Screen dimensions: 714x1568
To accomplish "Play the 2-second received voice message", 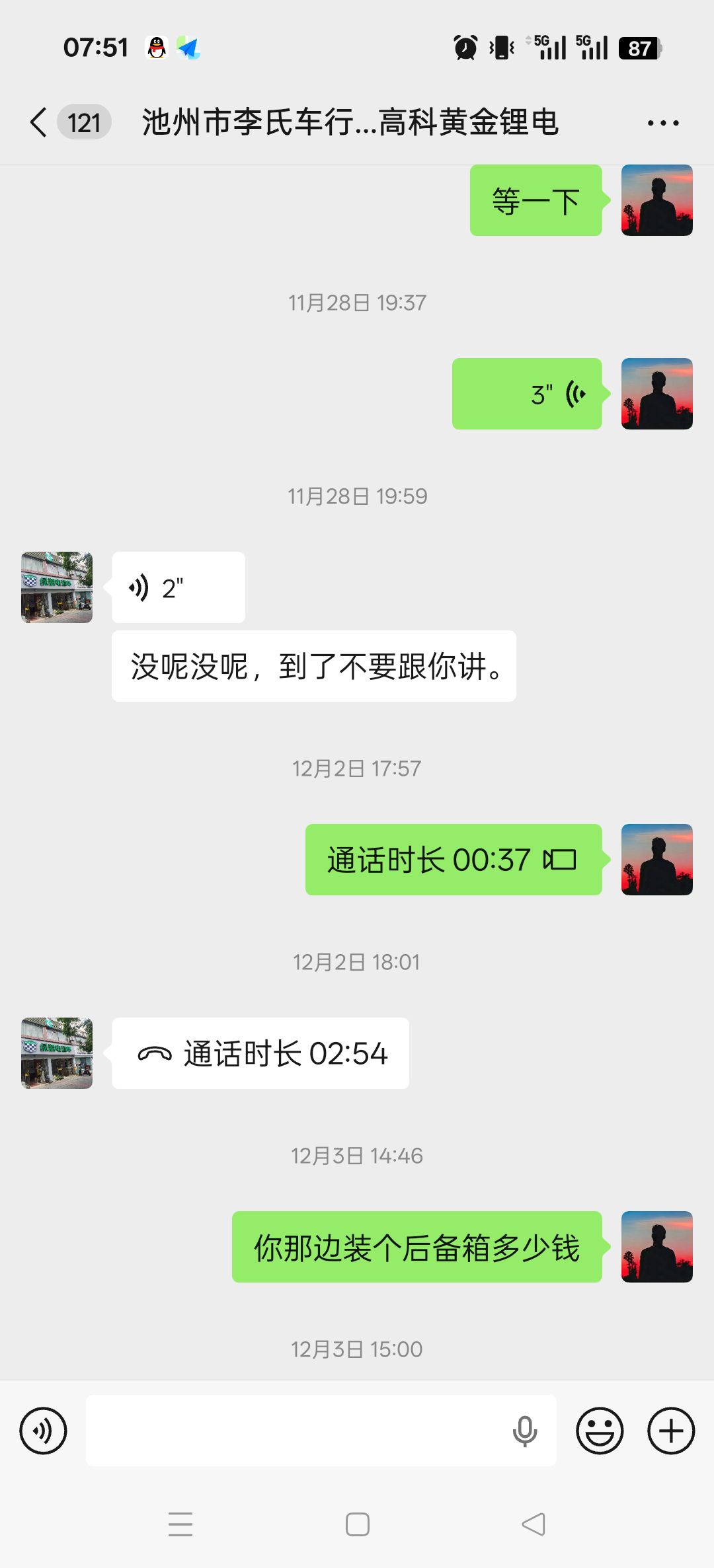I will pos(178,587).
